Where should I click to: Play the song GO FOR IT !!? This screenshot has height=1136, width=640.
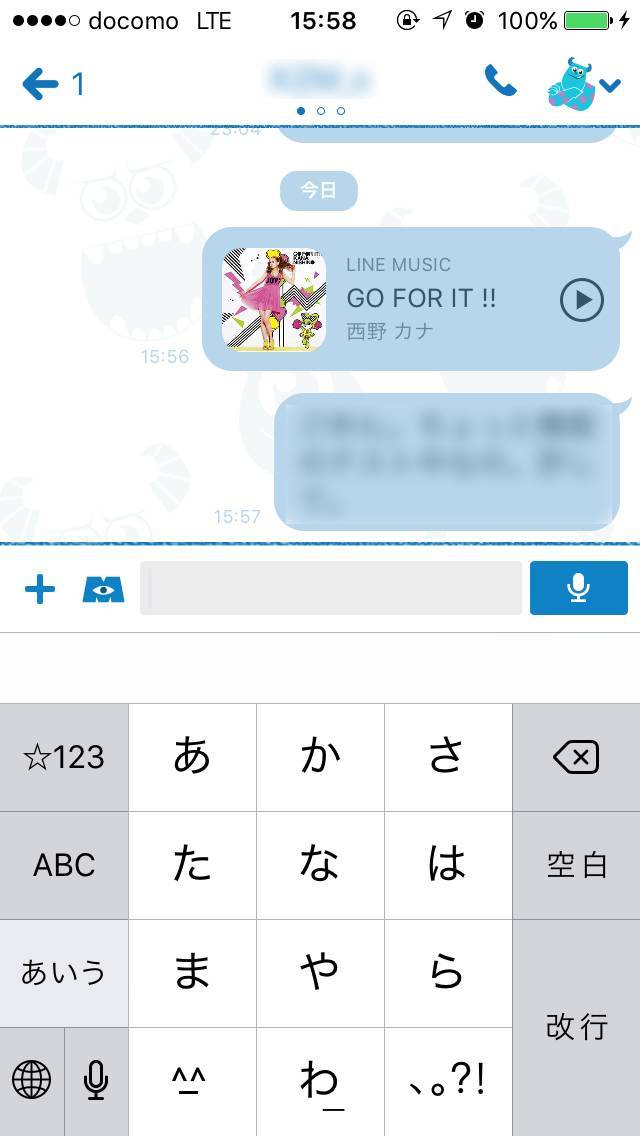pos(581,299)
